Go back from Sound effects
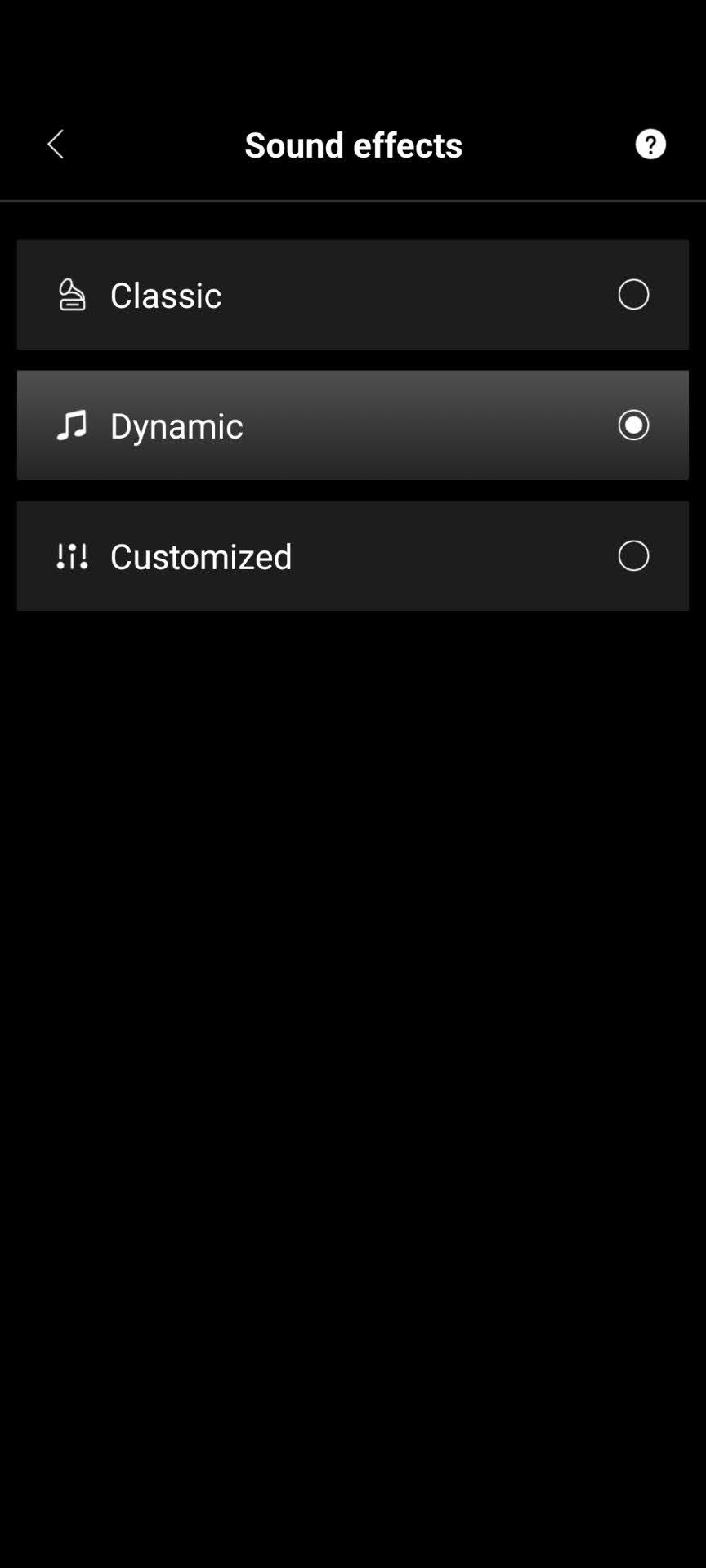The width and height of the screenshot is (706, 1568). (x=56, y=145)
